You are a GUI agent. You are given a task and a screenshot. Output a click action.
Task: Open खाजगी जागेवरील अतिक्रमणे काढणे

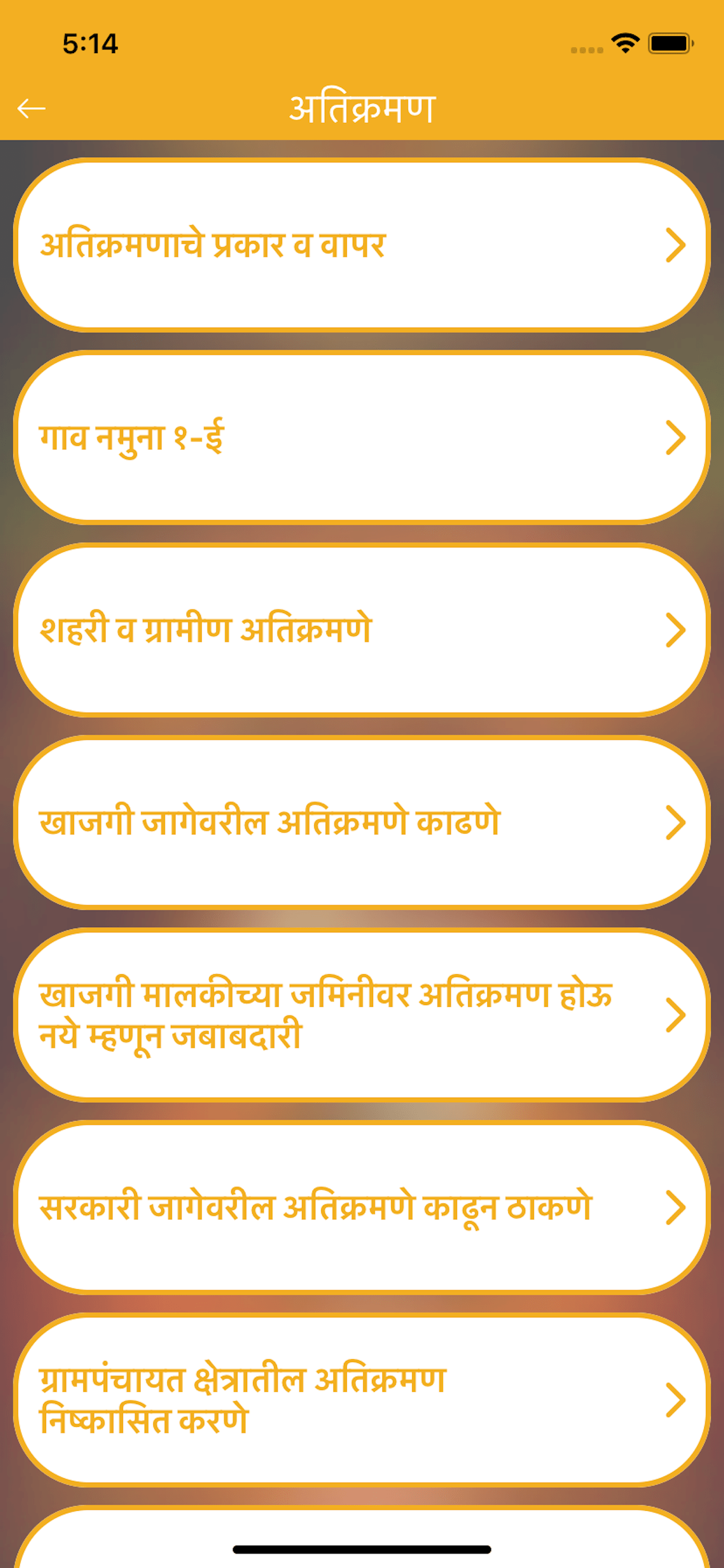click(x=362, y=822)
